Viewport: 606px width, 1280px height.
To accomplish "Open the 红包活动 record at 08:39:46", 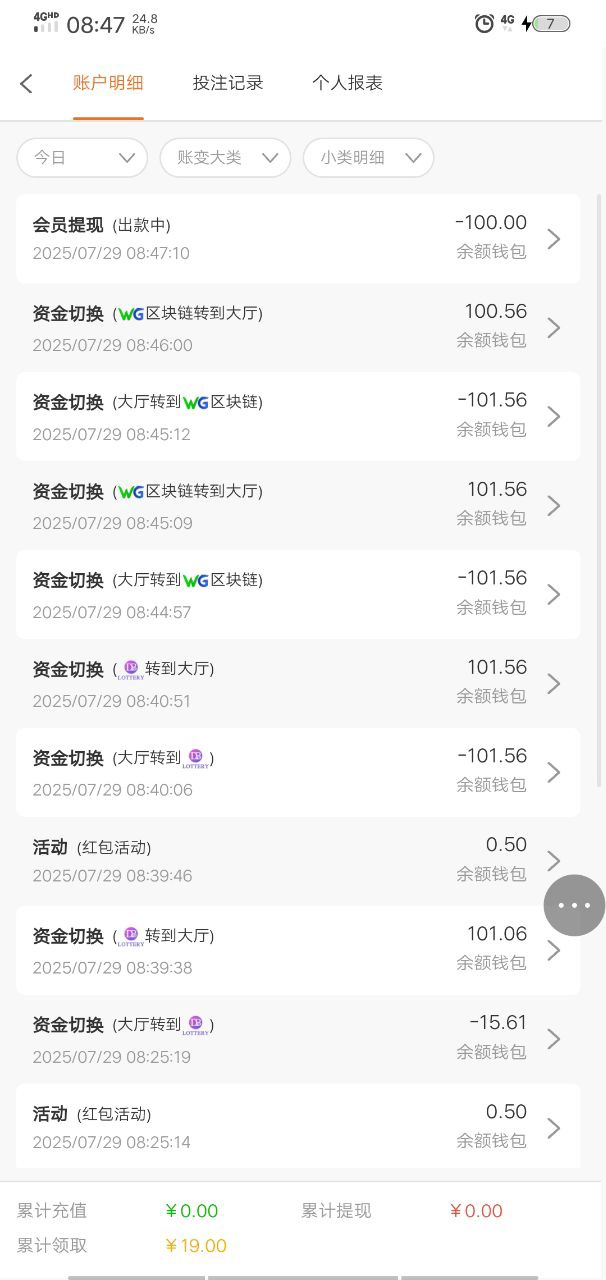I will coord(298,860).
